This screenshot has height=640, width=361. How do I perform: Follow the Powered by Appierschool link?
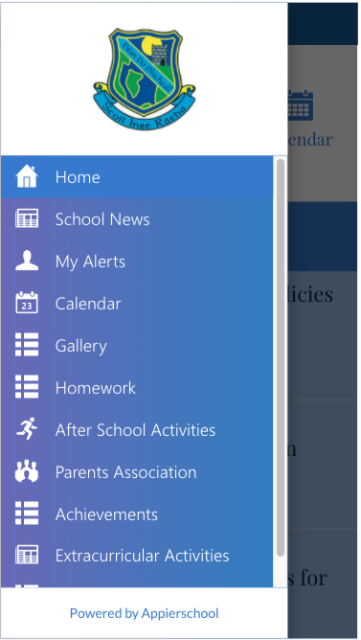(x=144, y=613)
